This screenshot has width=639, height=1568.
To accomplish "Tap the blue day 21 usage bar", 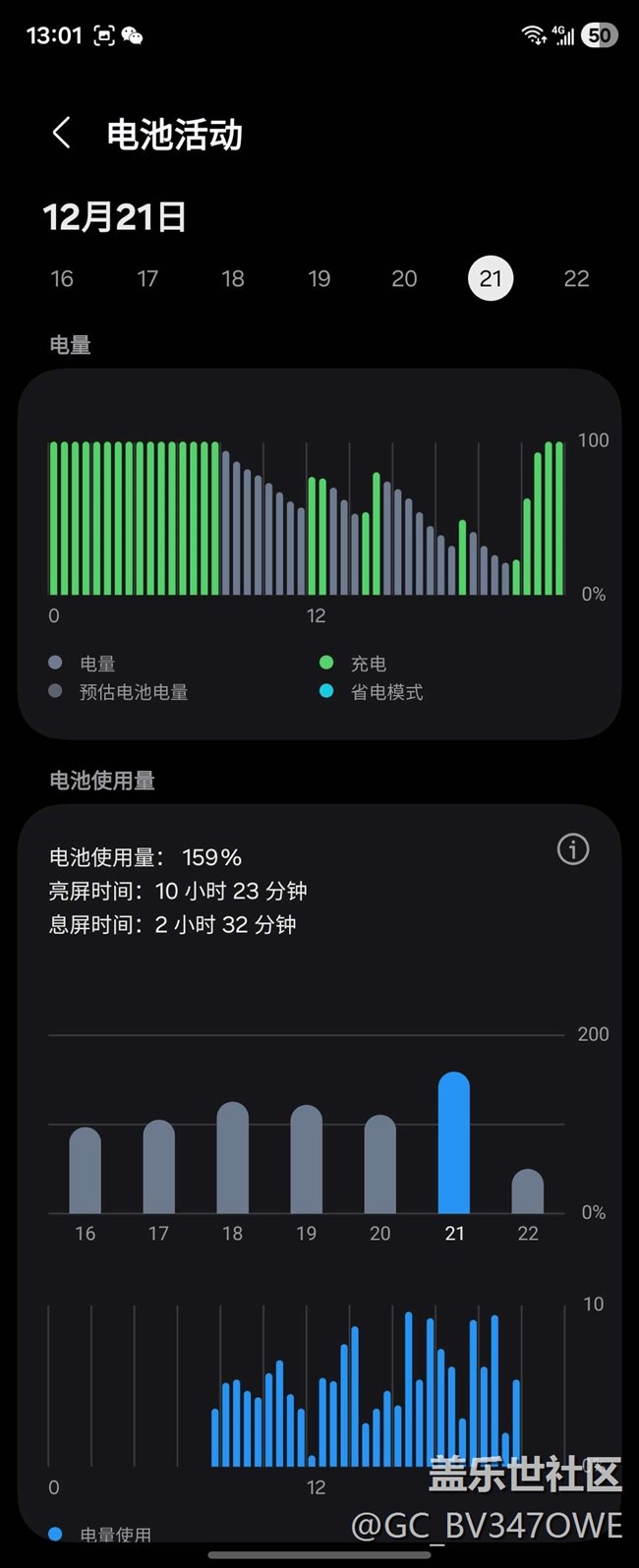I will 454,1143.
